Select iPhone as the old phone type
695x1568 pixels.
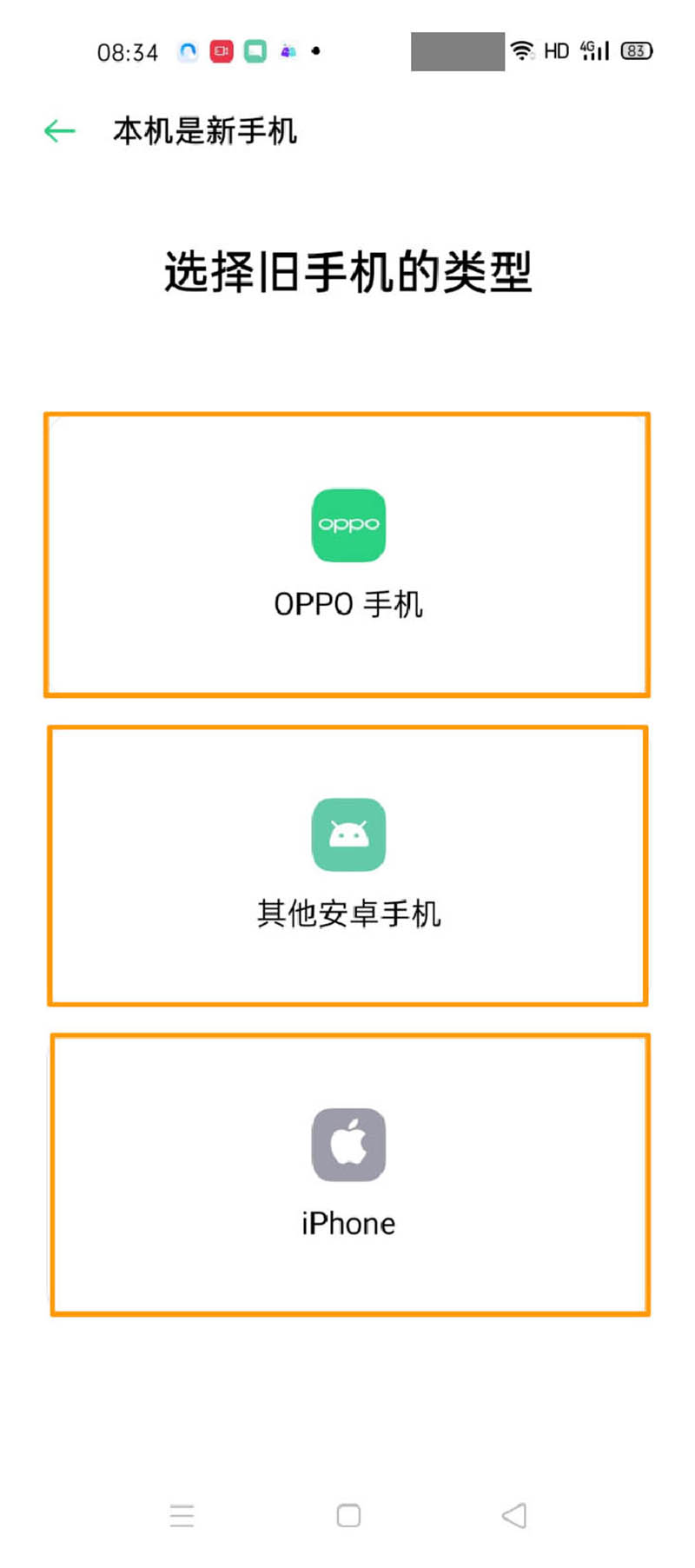(x=348, y=1176)
